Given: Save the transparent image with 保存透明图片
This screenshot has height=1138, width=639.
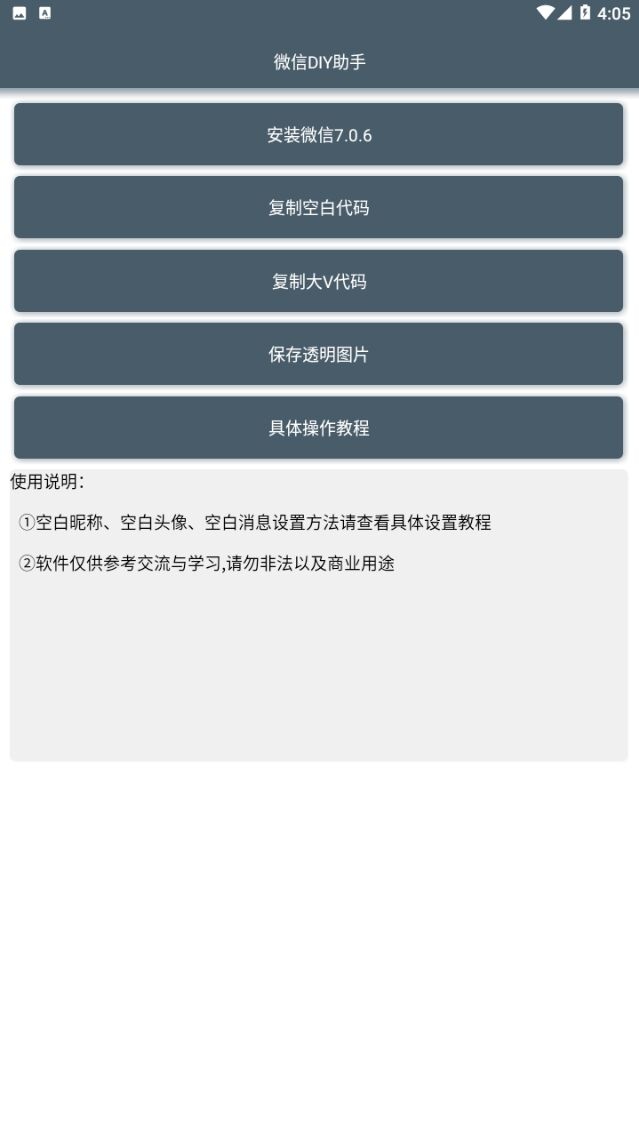Looking at the screenshot, I should 319,354.
